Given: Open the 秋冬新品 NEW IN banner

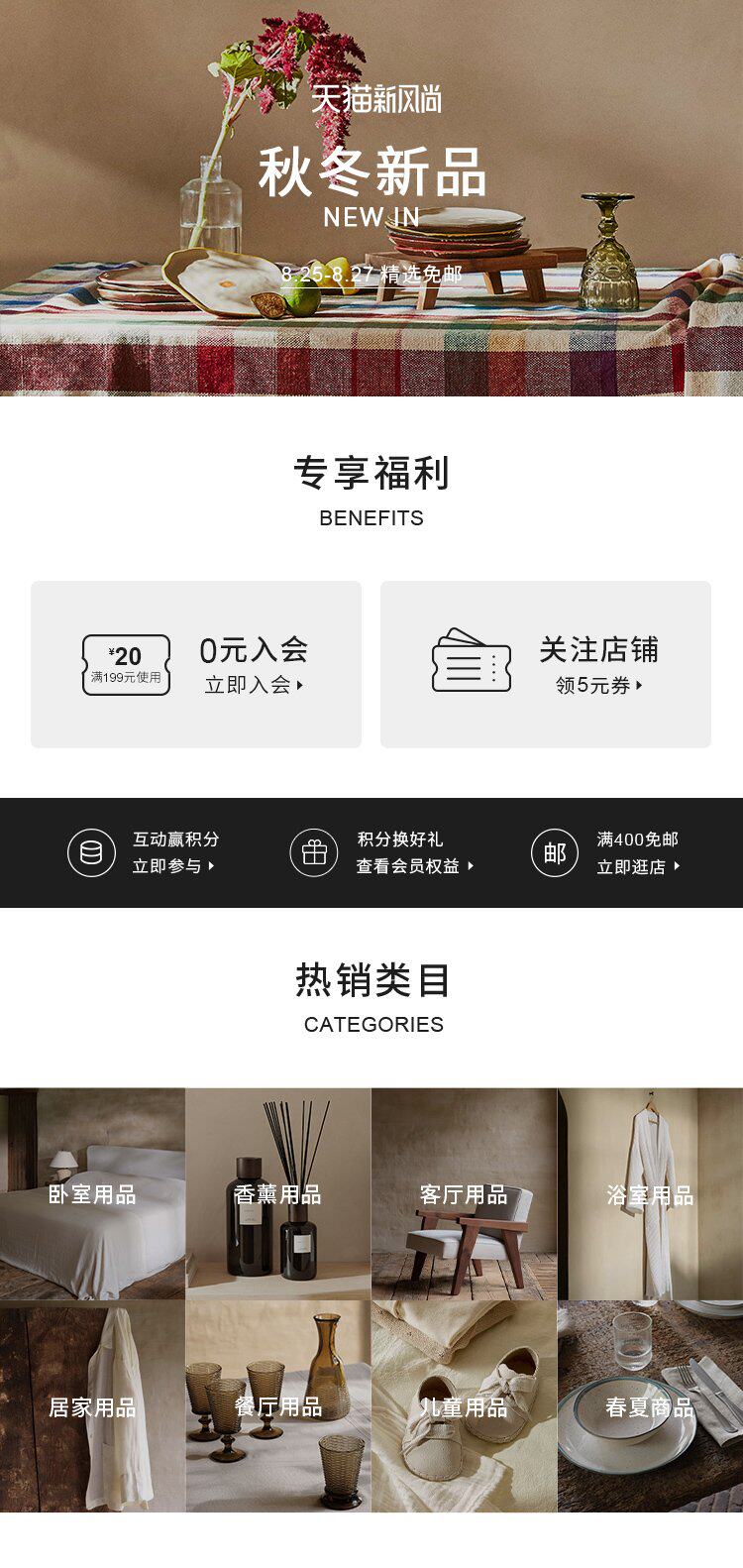Looking at the screenshot, I should (371, 198).
